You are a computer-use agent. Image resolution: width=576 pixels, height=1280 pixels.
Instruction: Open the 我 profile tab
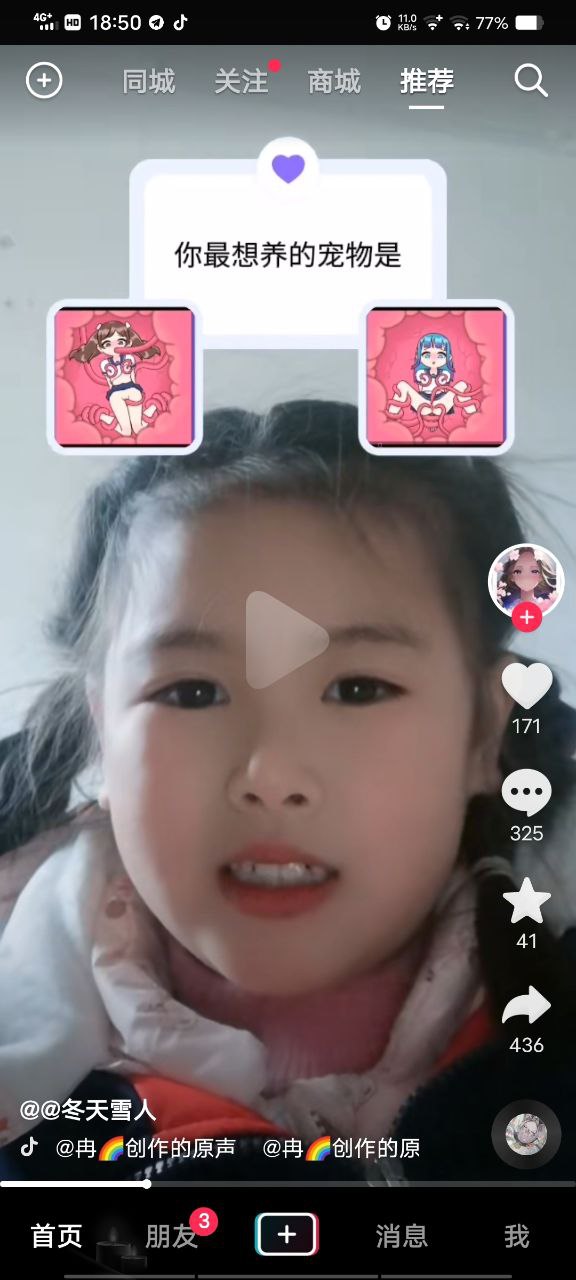tap(517, 1236)
